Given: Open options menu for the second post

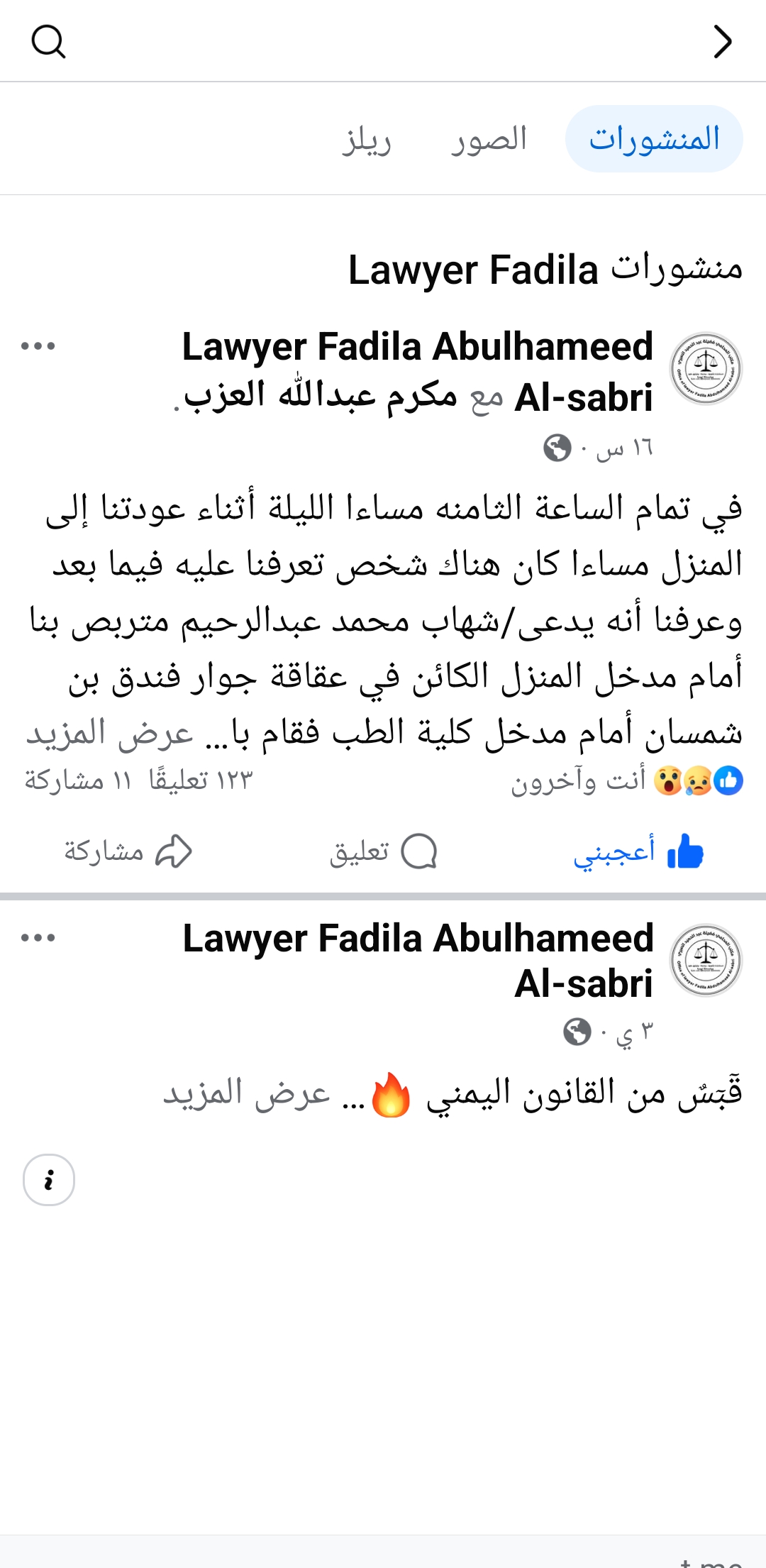Looking at the screenshot, I should point(38,938).
